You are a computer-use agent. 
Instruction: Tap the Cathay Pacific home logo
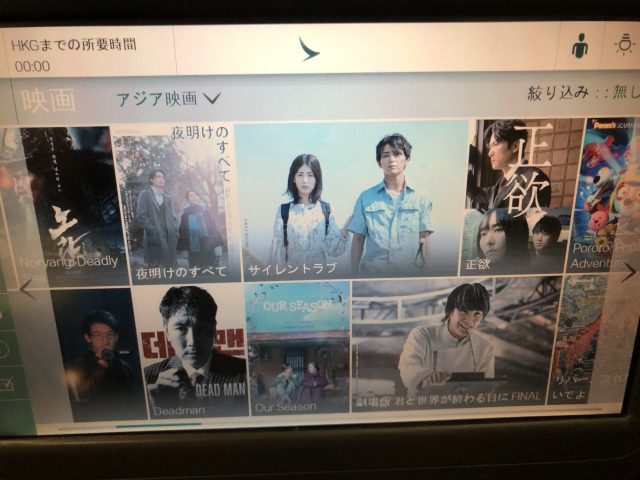tap(309, 48)
